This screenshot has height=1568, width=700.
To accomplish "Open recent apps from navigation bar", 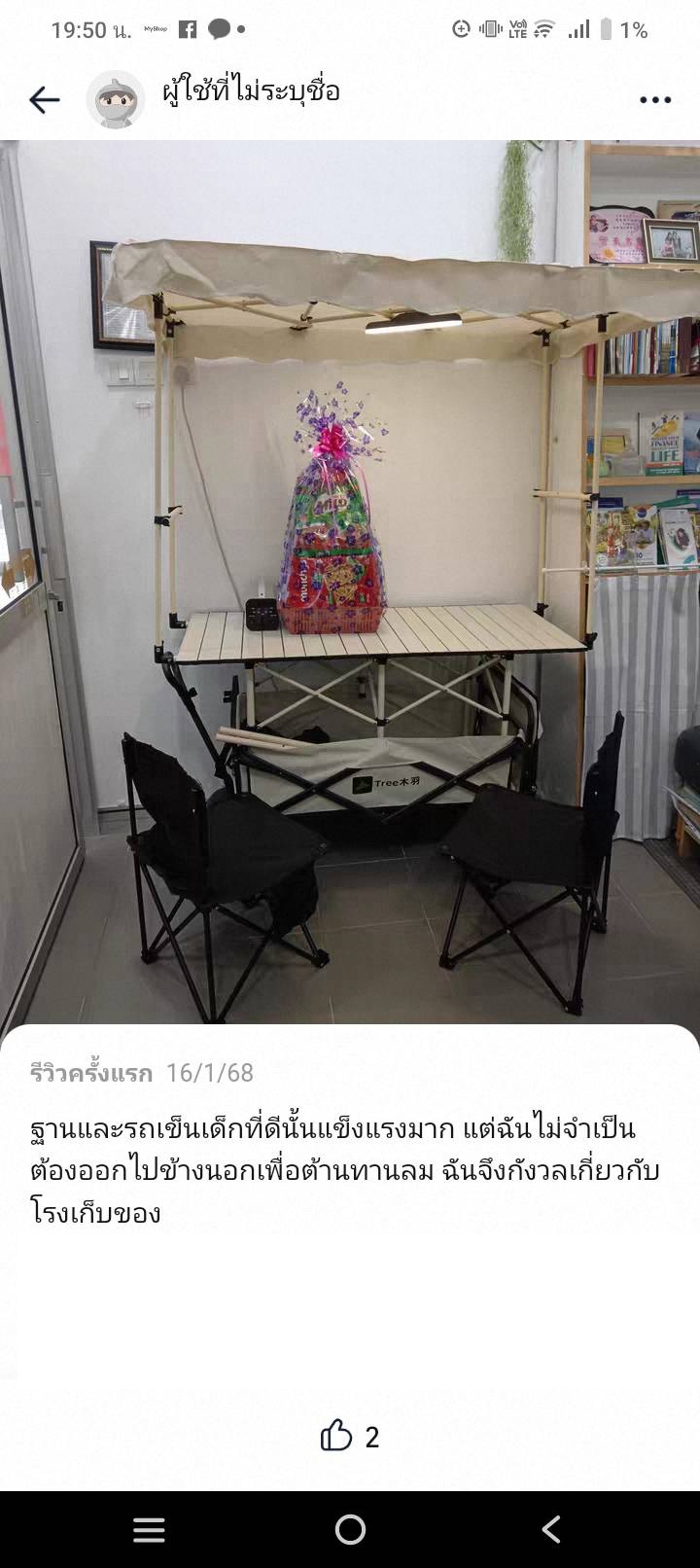I will pyautogui.click(x=149, y=1529).
